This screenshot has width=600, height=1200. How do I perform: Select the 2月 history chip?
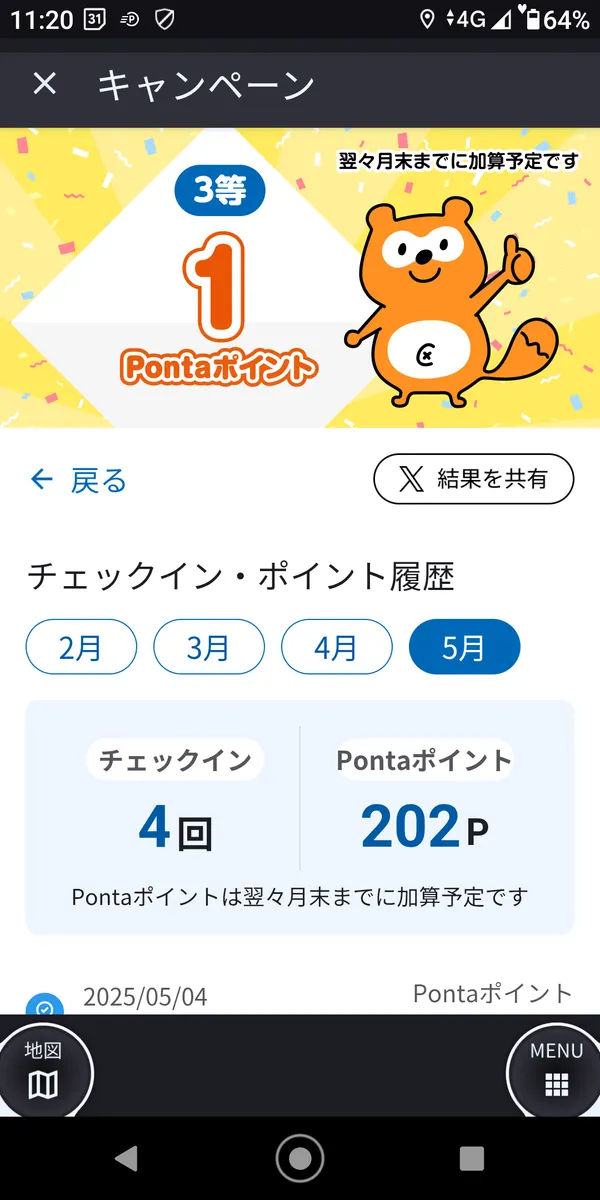(x=81, y=647)
